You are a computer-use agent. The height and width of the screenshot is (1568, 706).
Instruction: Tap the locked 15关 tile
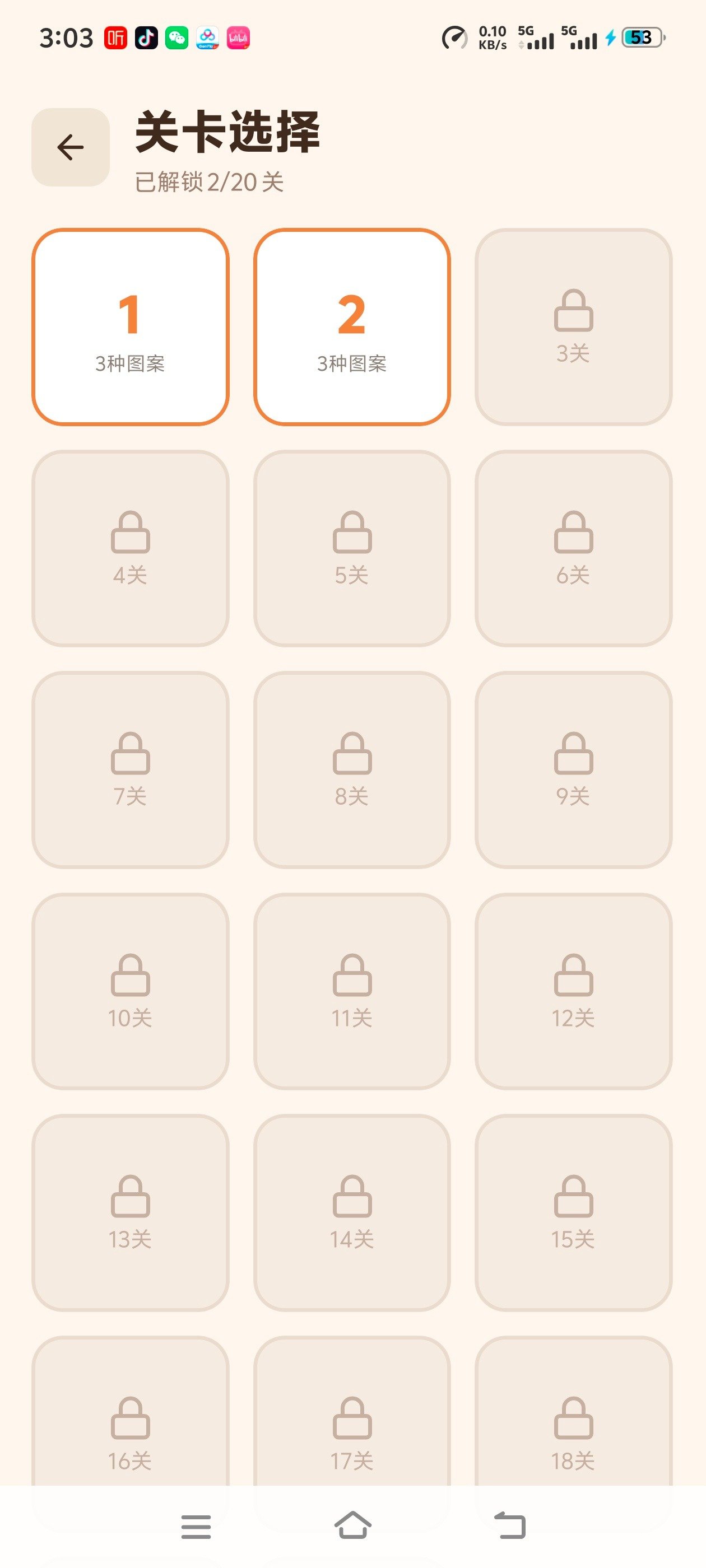coord(573,1213)
